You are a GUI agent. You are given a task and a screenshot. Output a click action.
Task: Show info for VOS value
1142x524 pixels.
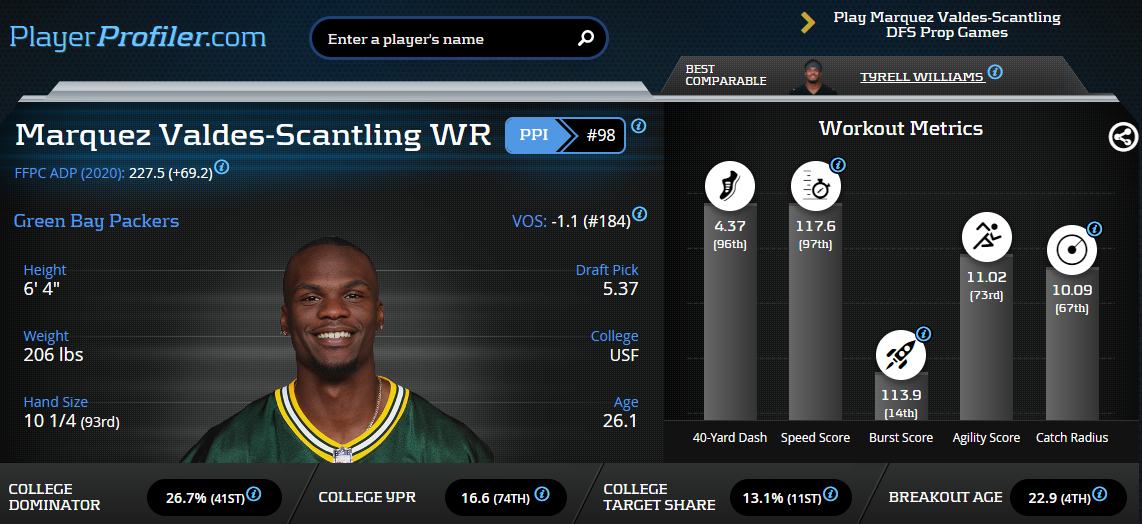pos(640,214)
